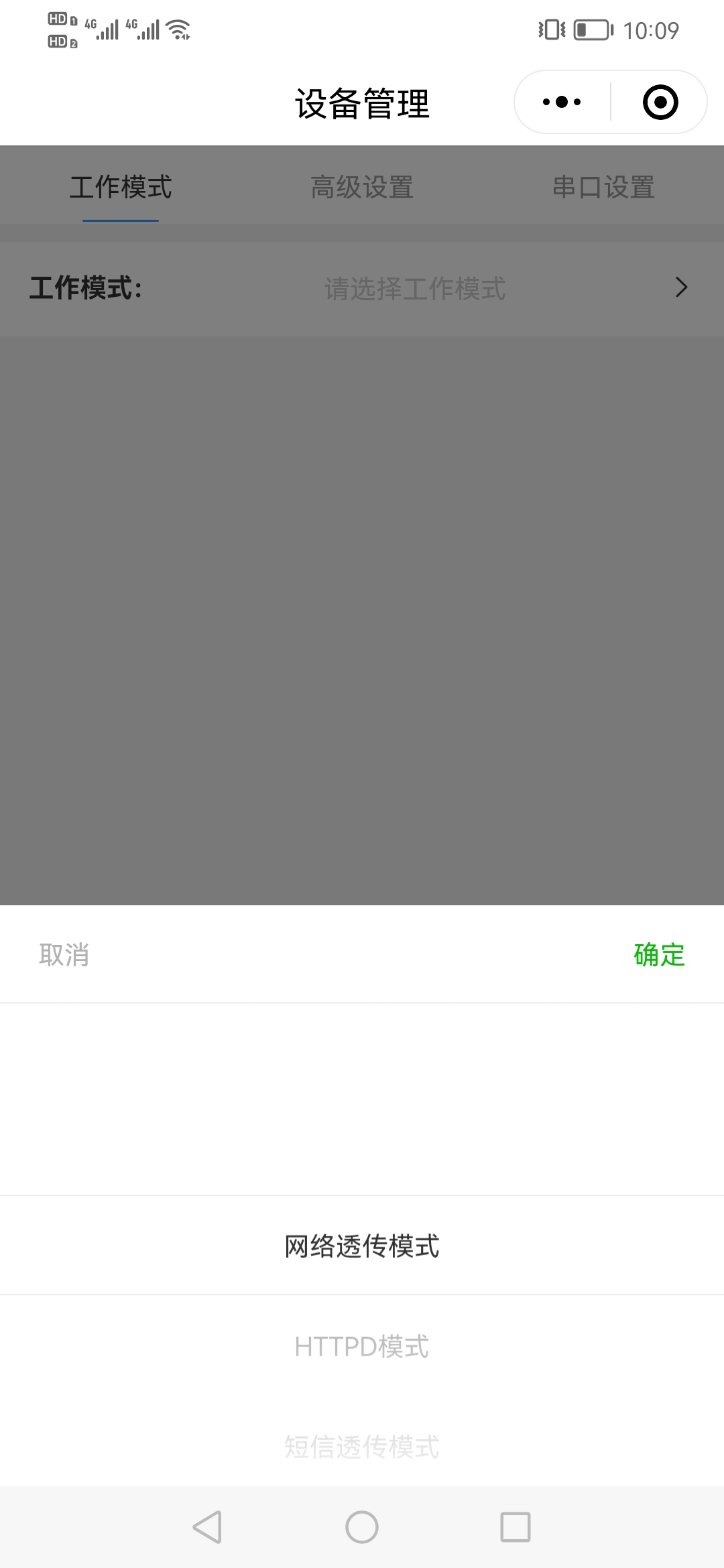The width and height of the screenshot is (724, 1568).
Task: Close the mini program with the circle icon
Action: pyautogui.click(x=660, y=102)
